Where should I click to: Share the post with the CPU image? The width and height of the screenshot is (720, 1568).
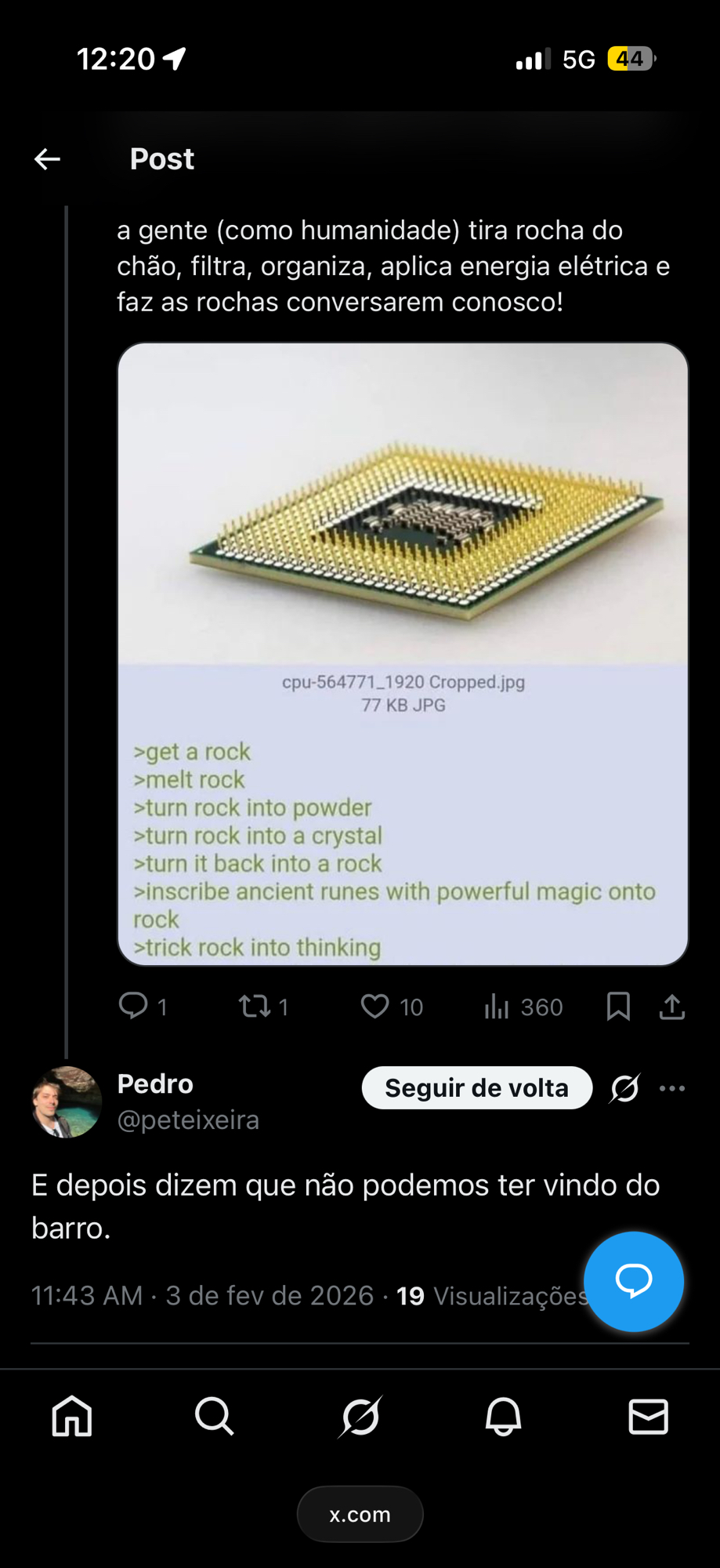671,1007
